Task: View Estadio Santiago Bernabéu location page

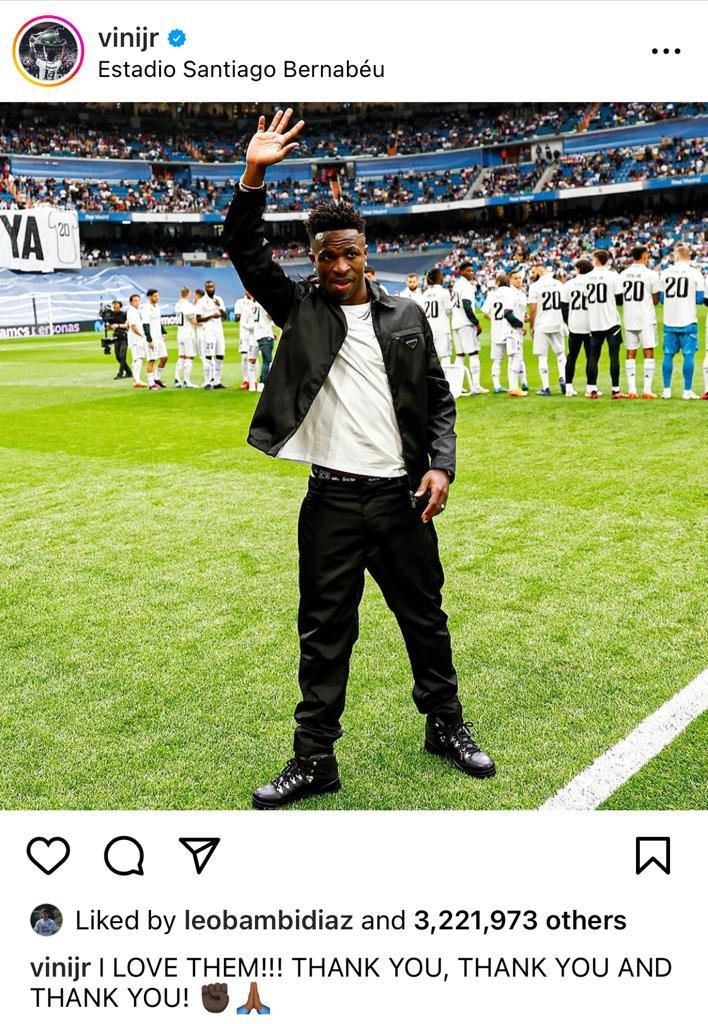Action: point(240,70)
